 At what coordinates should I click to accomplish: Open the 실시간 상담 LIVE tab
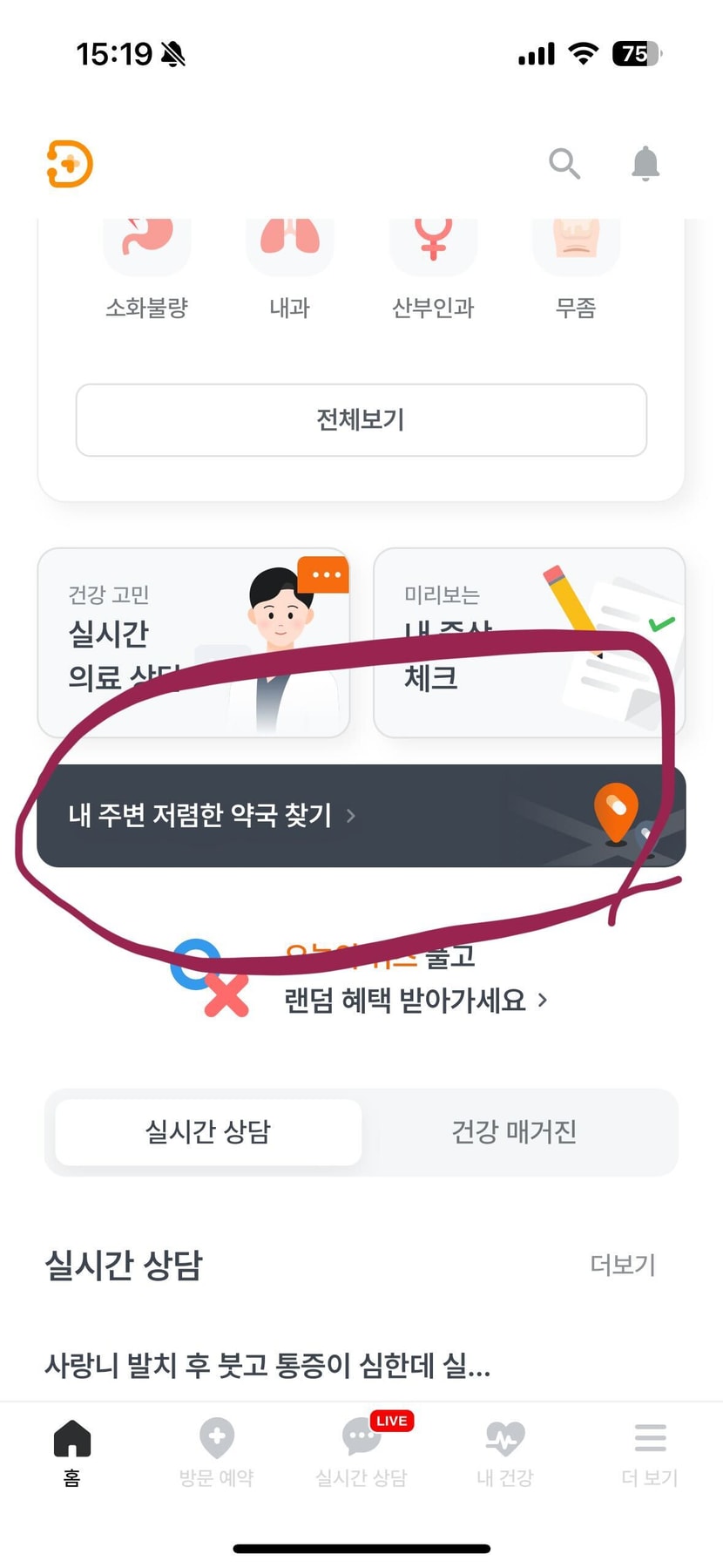click(x=361, y=1451)
